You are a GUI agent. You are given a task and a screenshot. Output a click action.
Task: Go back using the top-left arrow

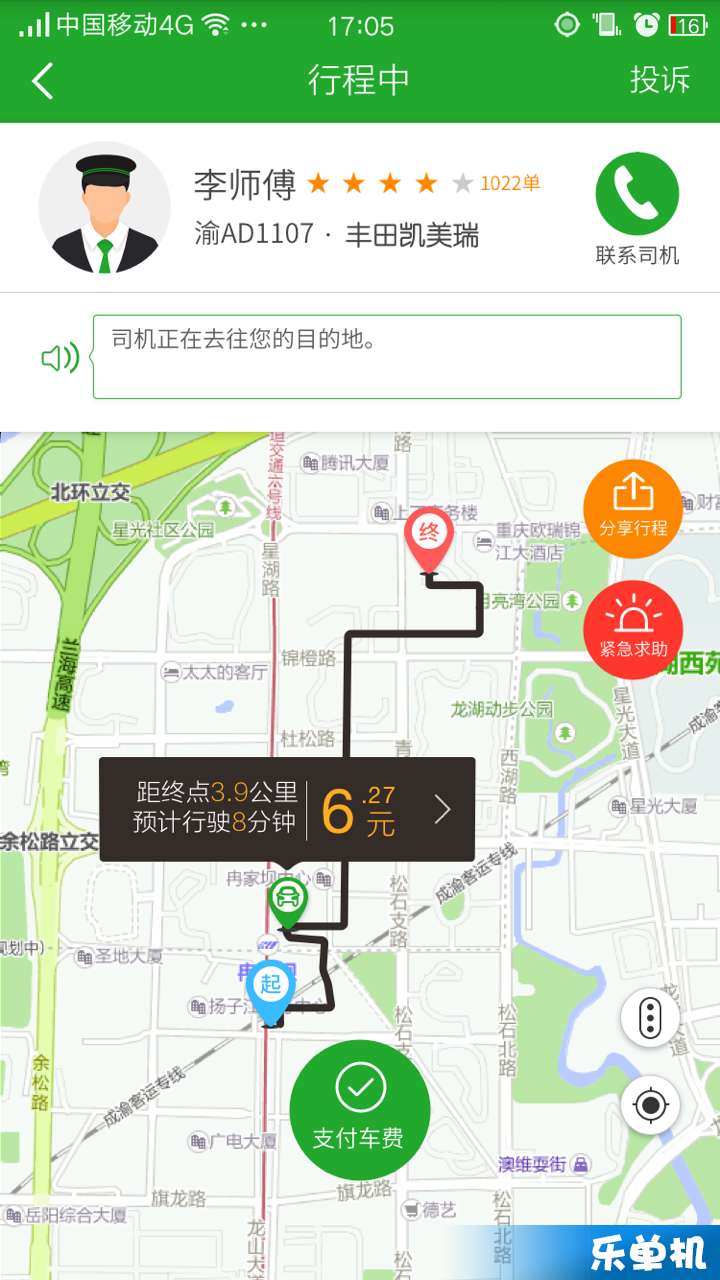(42, 80)
